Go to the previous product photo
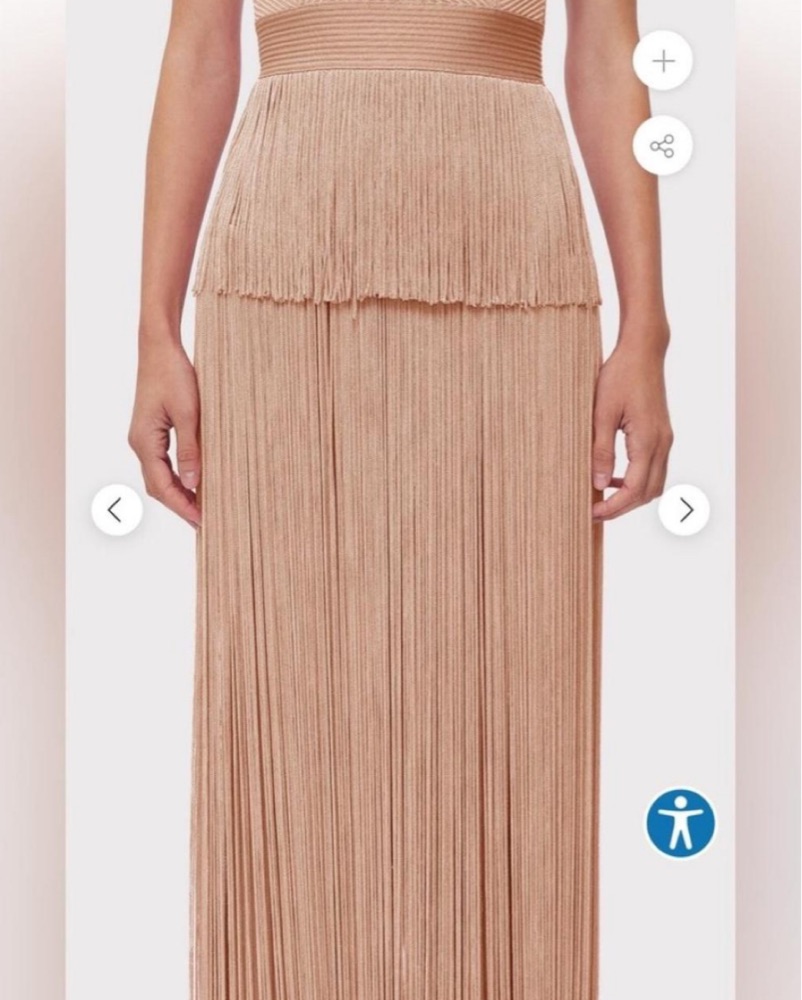 point(116,510)
